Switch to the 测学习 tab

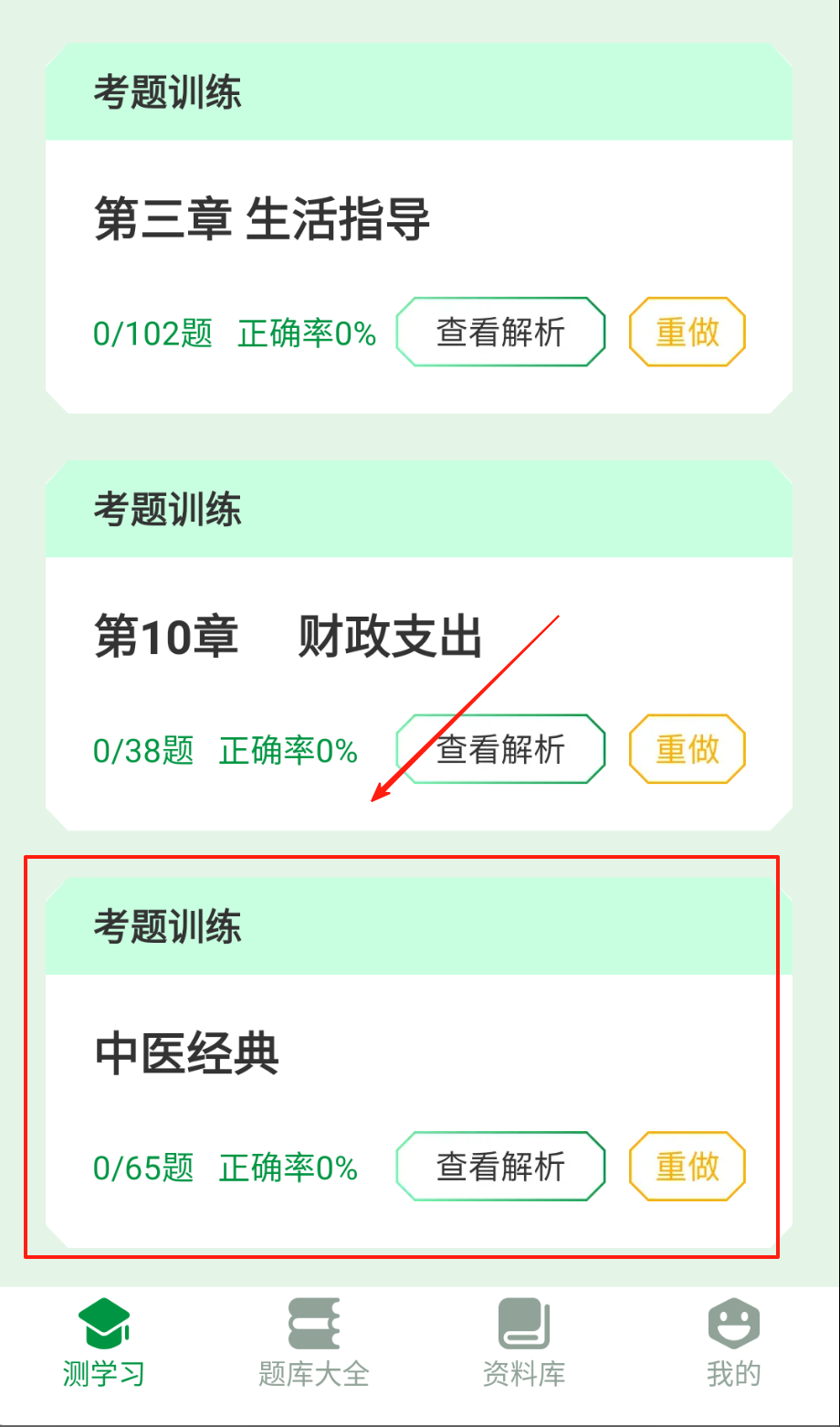tap(104, 1343)
